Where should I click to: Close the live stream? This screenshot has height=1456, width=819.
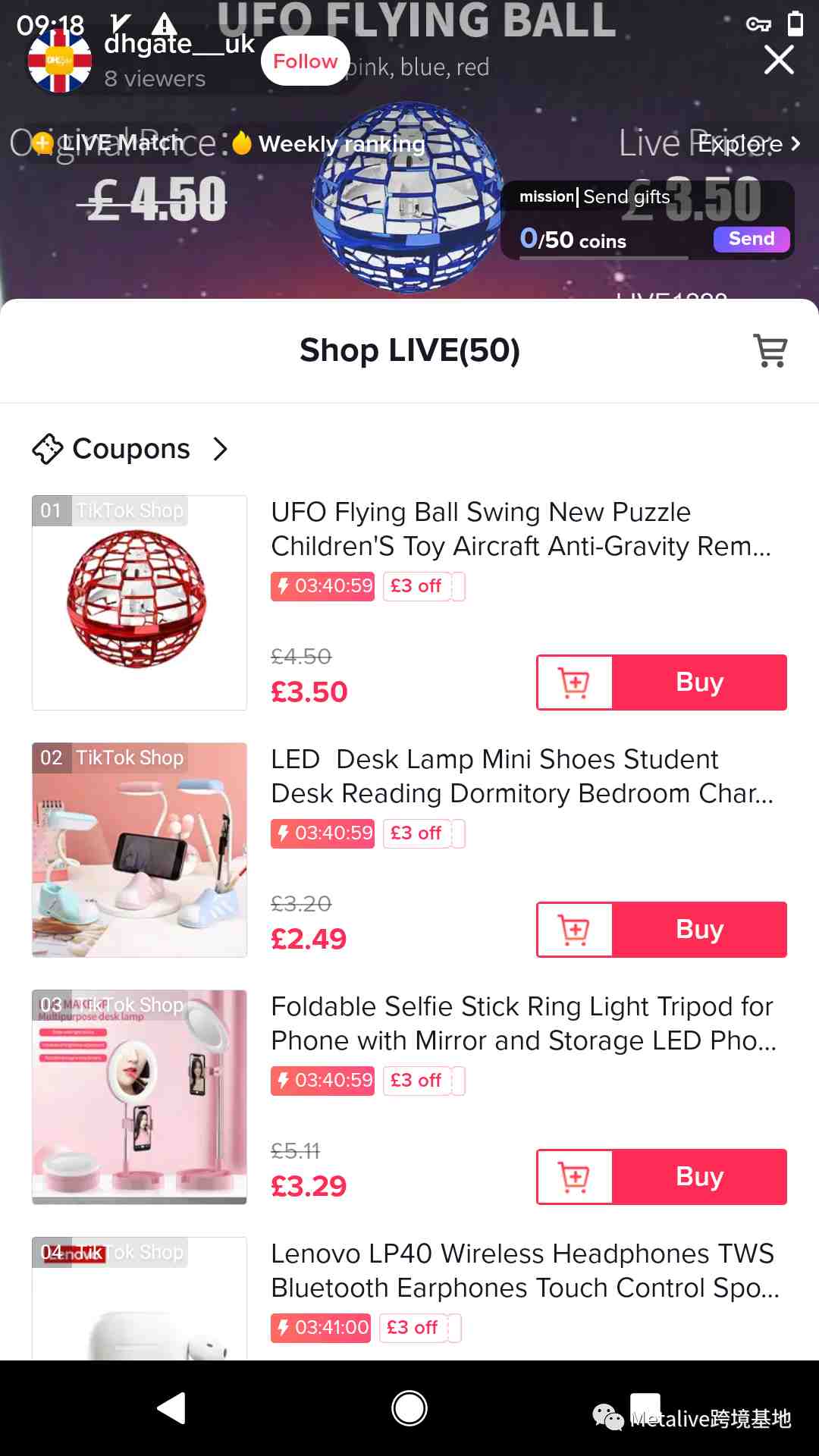point(779,59)
